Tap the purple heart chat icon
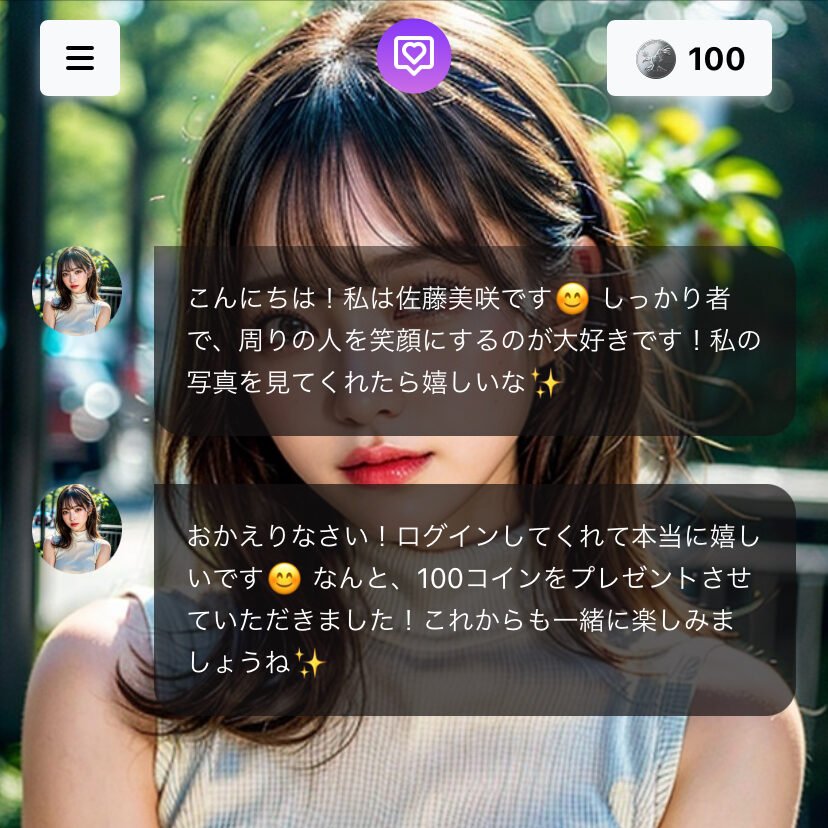The height and width of the screenshot is (828, 828). coord(414,56)
